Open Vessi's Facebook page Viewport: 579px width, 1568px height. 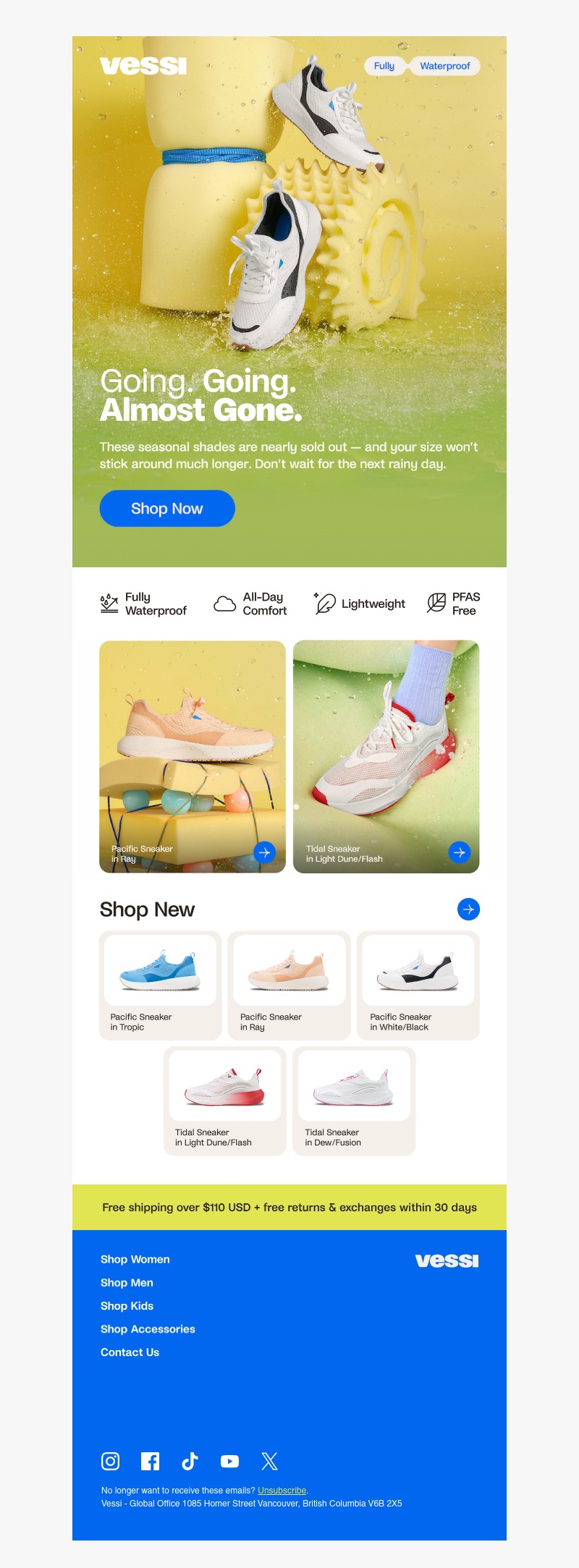tap(150, 1461)
